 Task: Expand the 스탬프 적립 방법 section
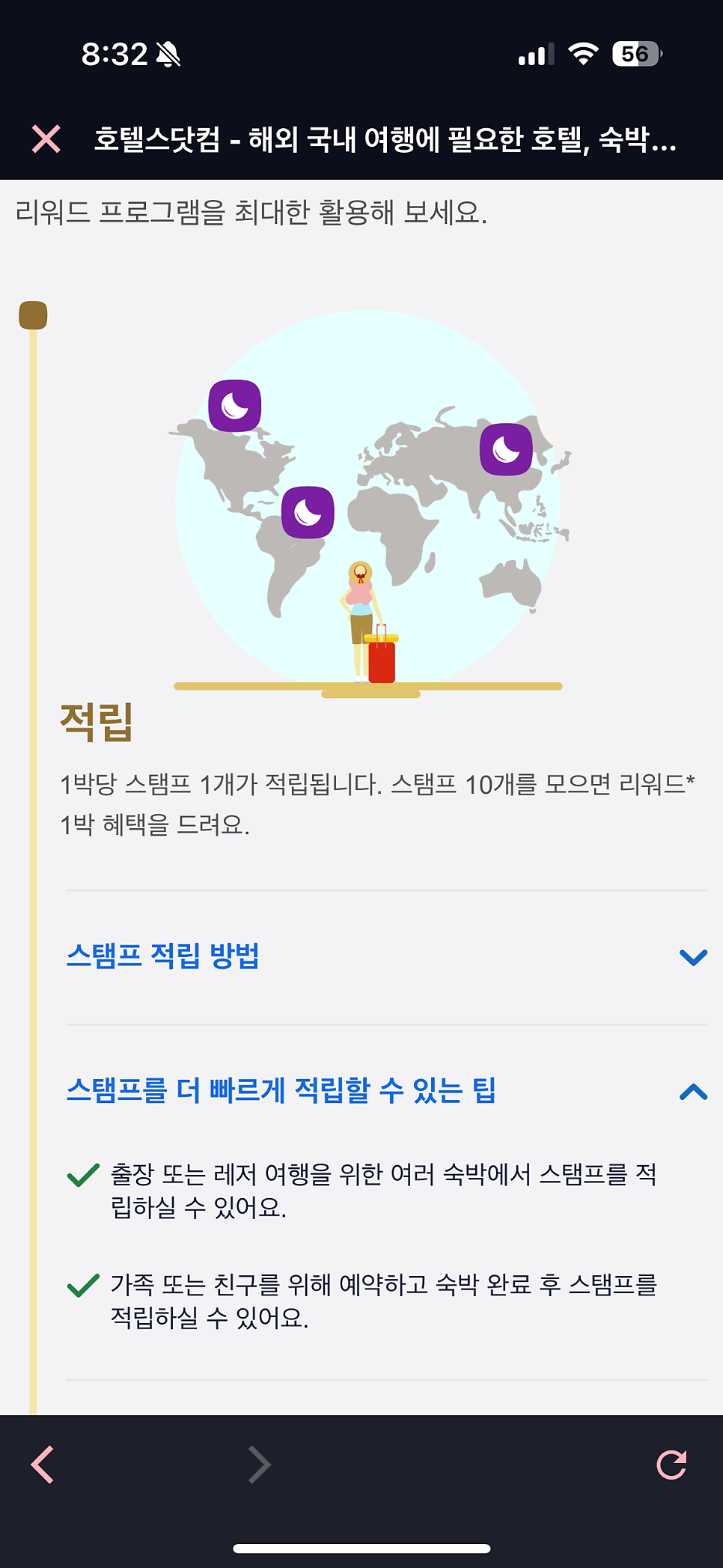click(387, 957)
